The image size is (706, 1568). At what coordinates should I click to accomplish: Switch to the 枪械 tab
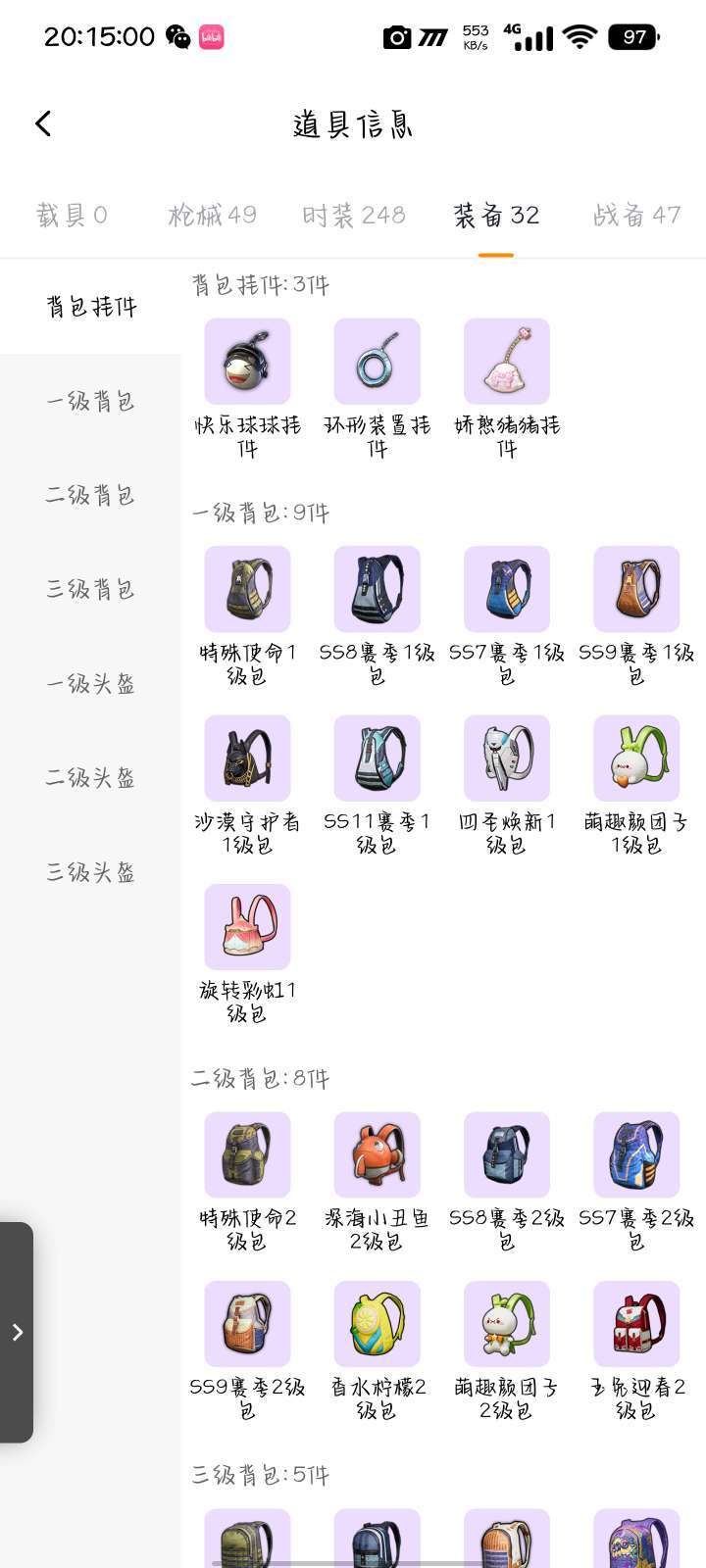click(x=212, y=216)
